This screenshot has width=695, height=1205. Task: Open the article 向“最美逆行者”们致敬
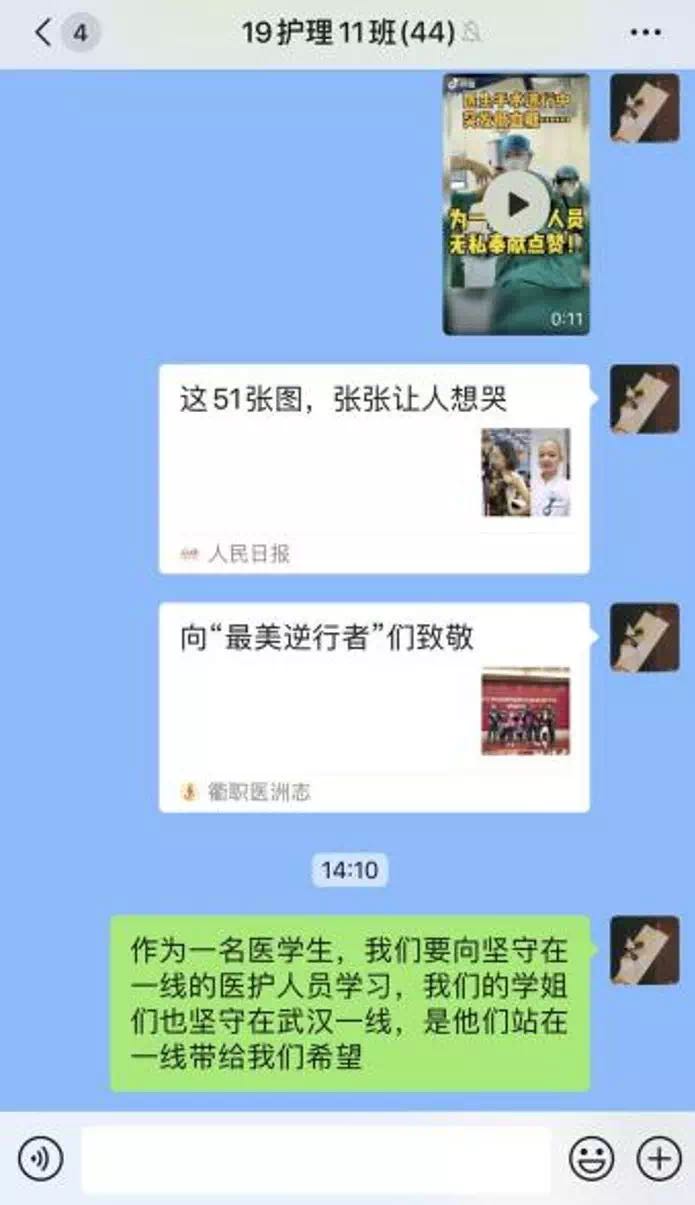click(x=373, y=706)
